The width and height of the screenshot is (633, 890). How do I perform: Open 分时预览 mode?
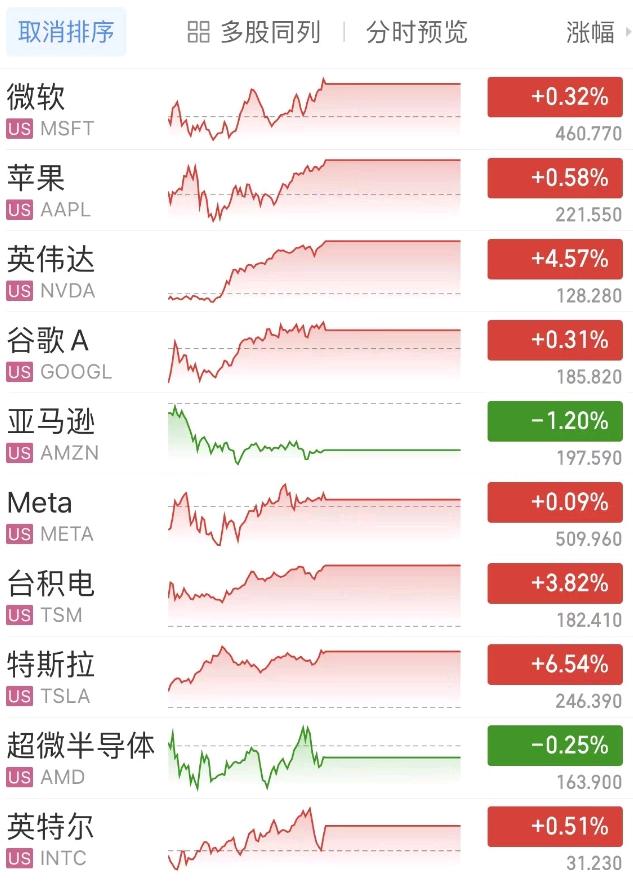point(416,32)
